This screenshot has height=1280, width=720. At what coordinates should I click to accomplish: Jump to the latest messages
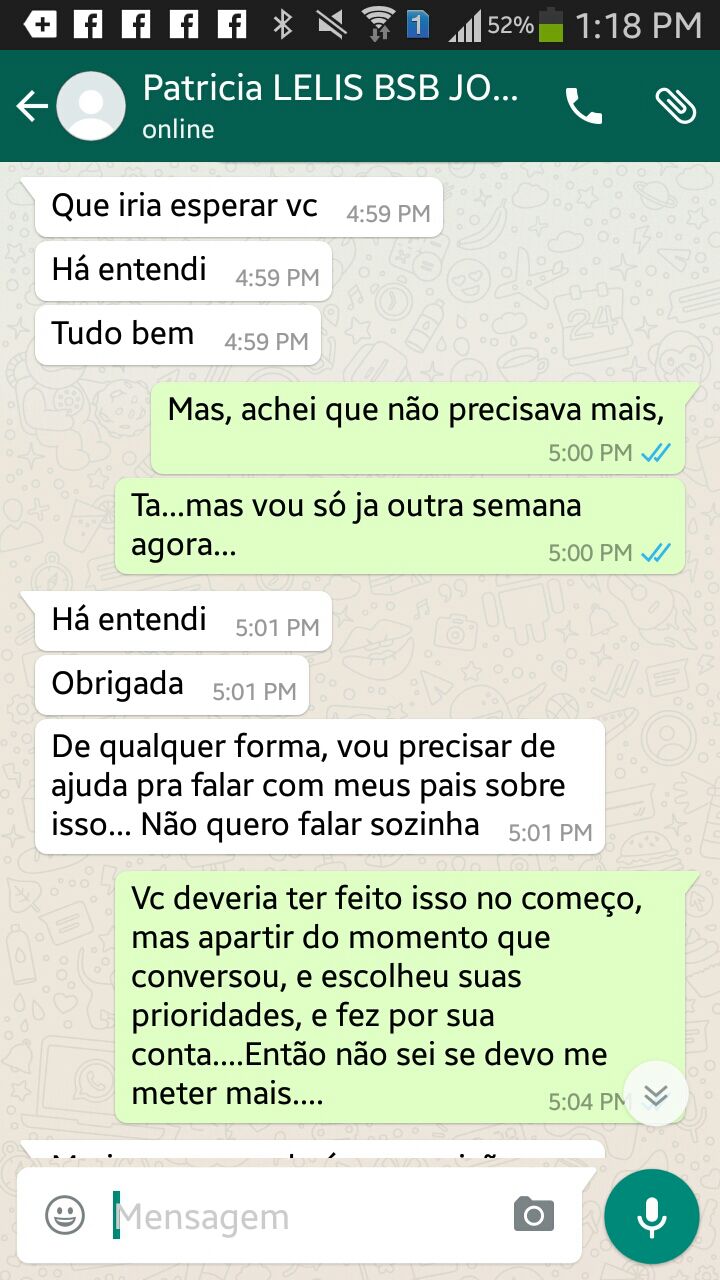click(656, 1095)
